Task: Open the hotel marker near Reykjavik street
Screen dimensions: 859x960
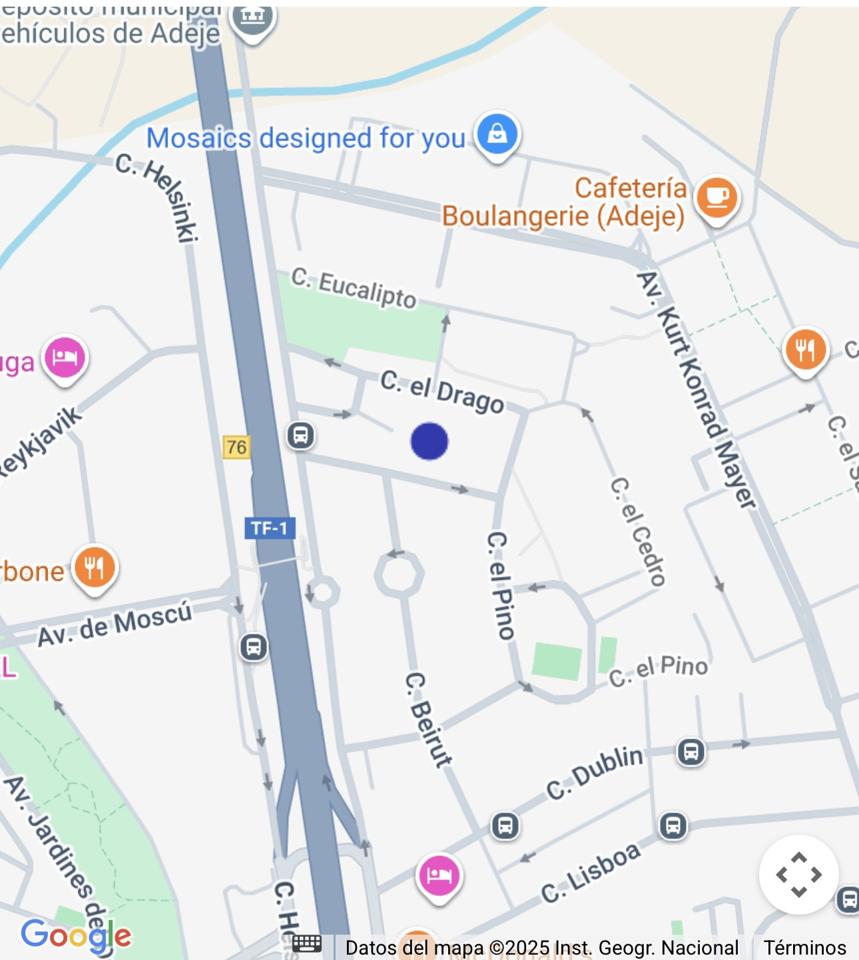Action: [65, 358]
